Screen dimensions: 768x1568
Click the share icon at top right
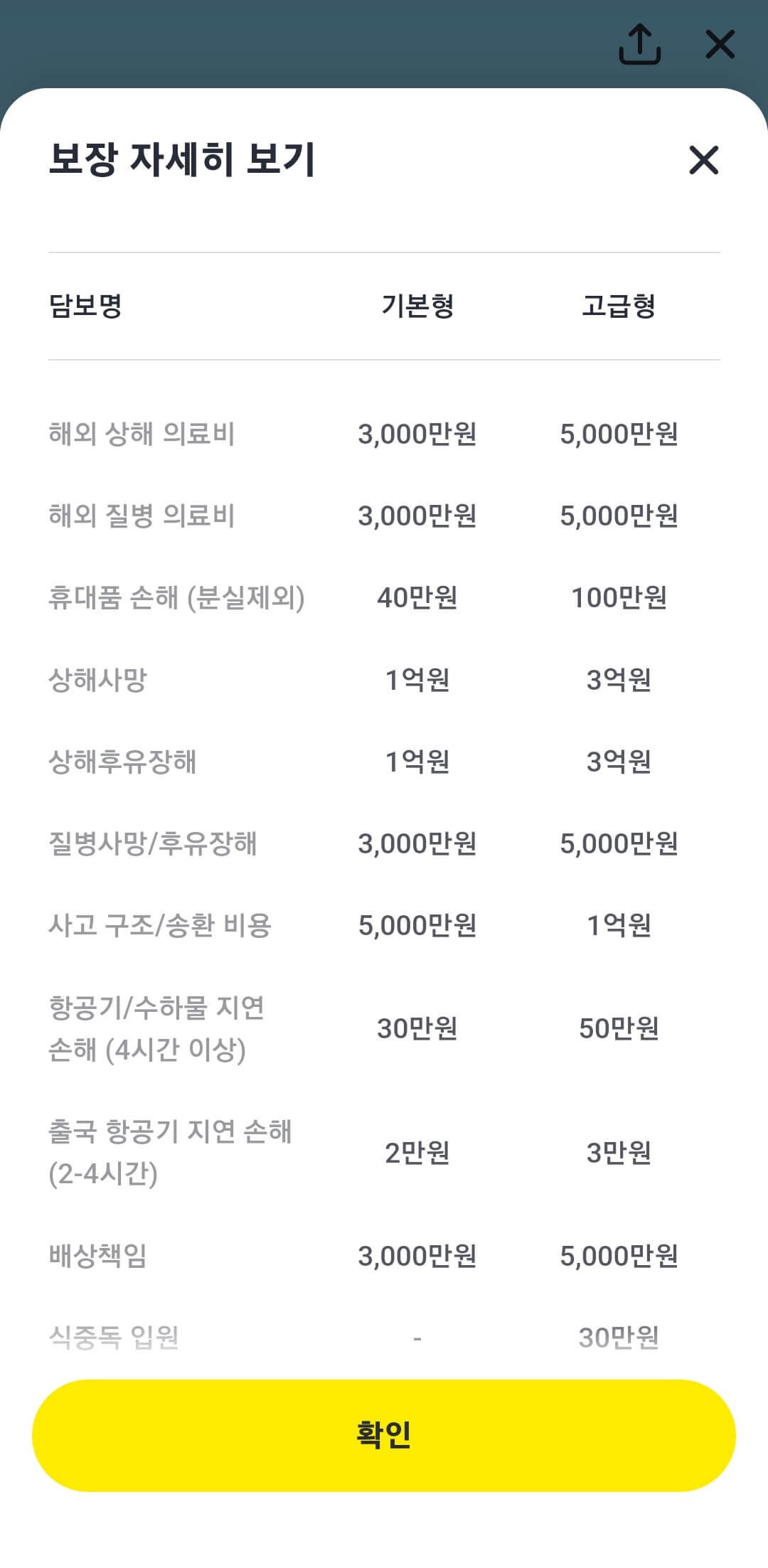pos(641,44)
